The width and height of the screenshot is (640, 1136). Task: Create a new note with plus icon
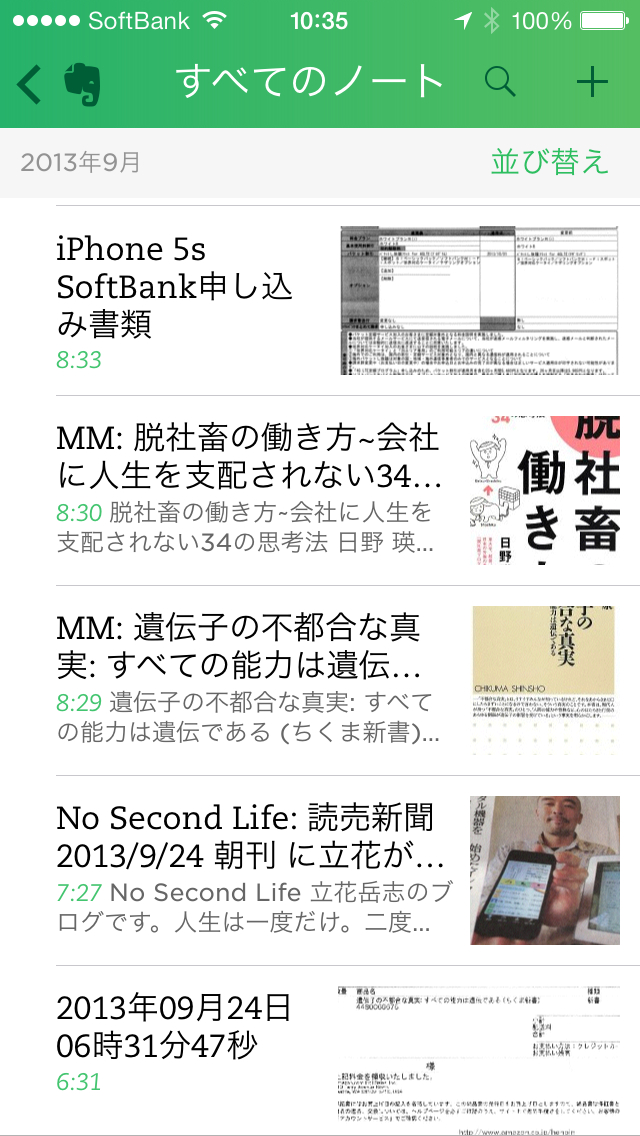[x=592, y=83]
